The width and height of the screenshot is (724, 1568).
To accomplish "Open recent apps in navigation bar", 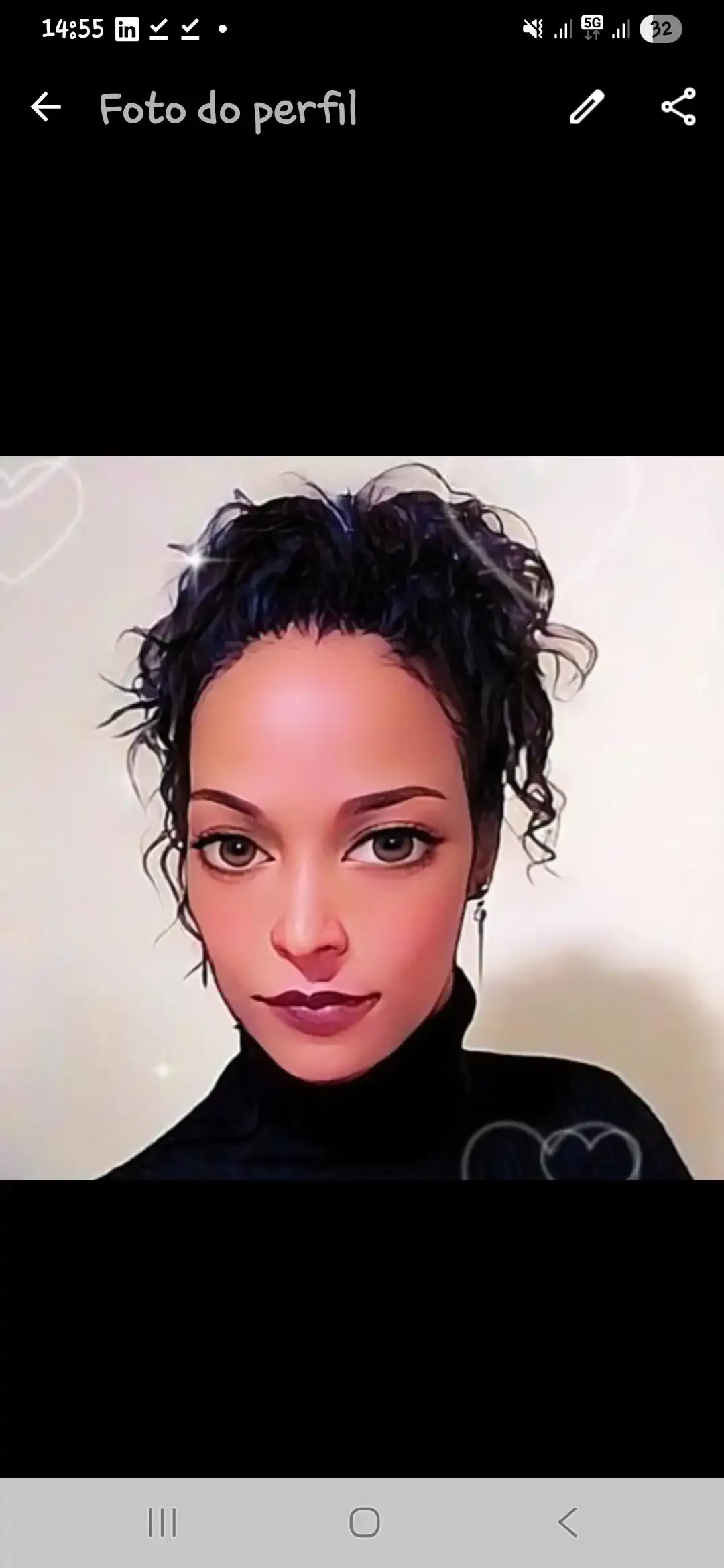I will tap(162, 1522).
